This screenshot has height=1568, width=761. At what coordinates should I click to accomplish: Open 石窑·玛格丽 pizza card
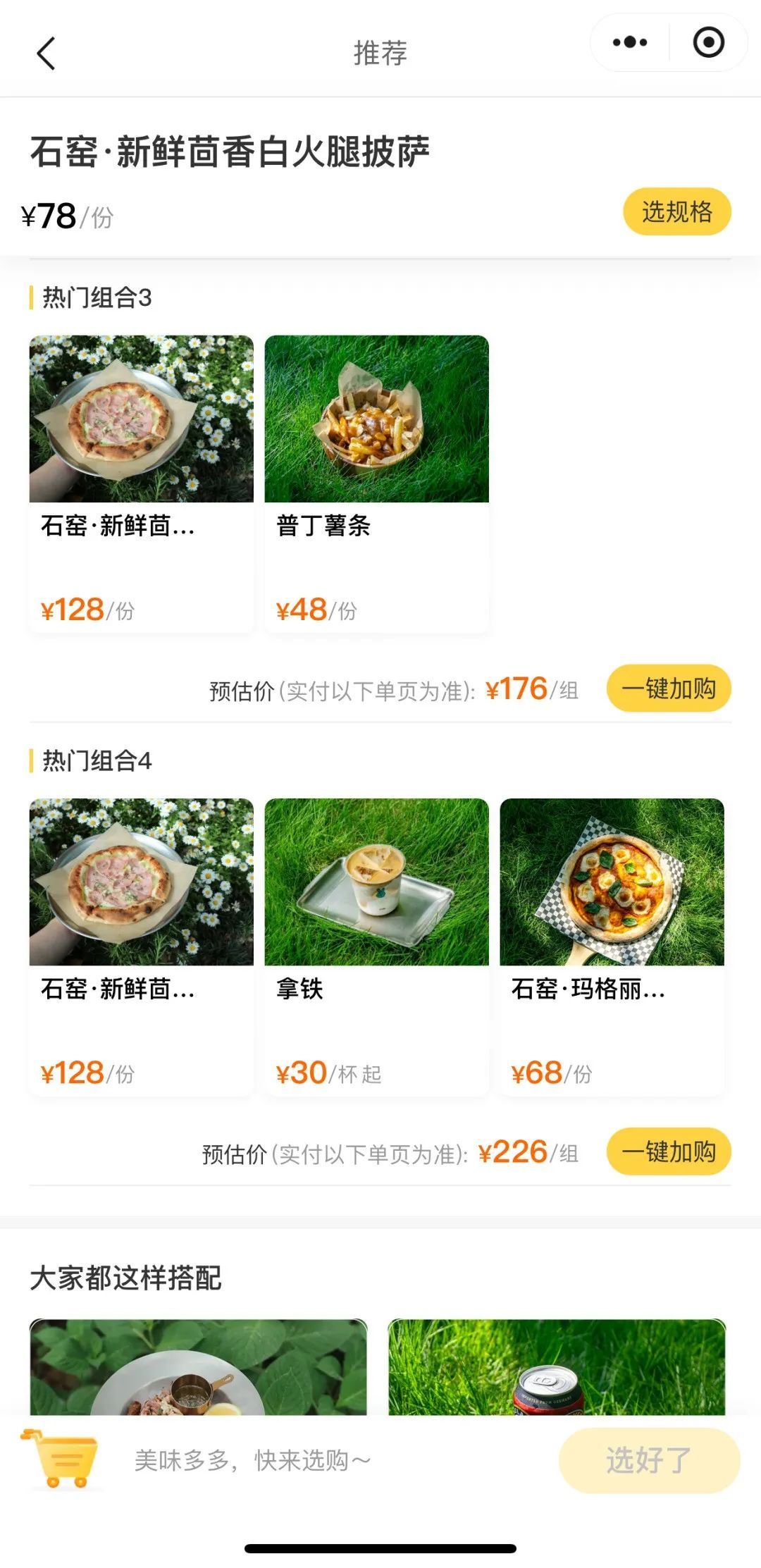click(x=612, y=946)
